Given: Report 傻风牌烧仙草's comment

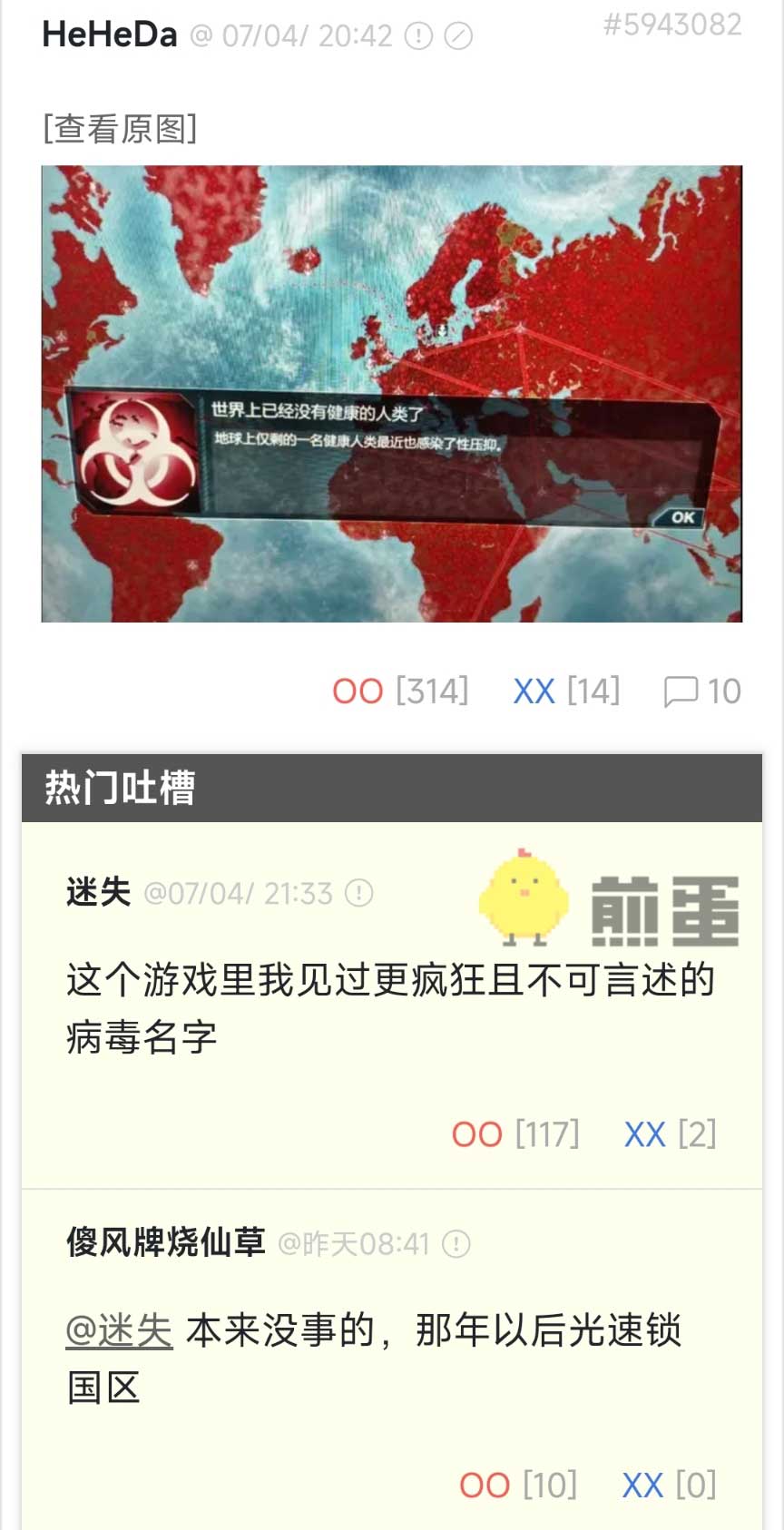Looking at the screenshot, I should pyautogui.click(x=456, y=1243).
